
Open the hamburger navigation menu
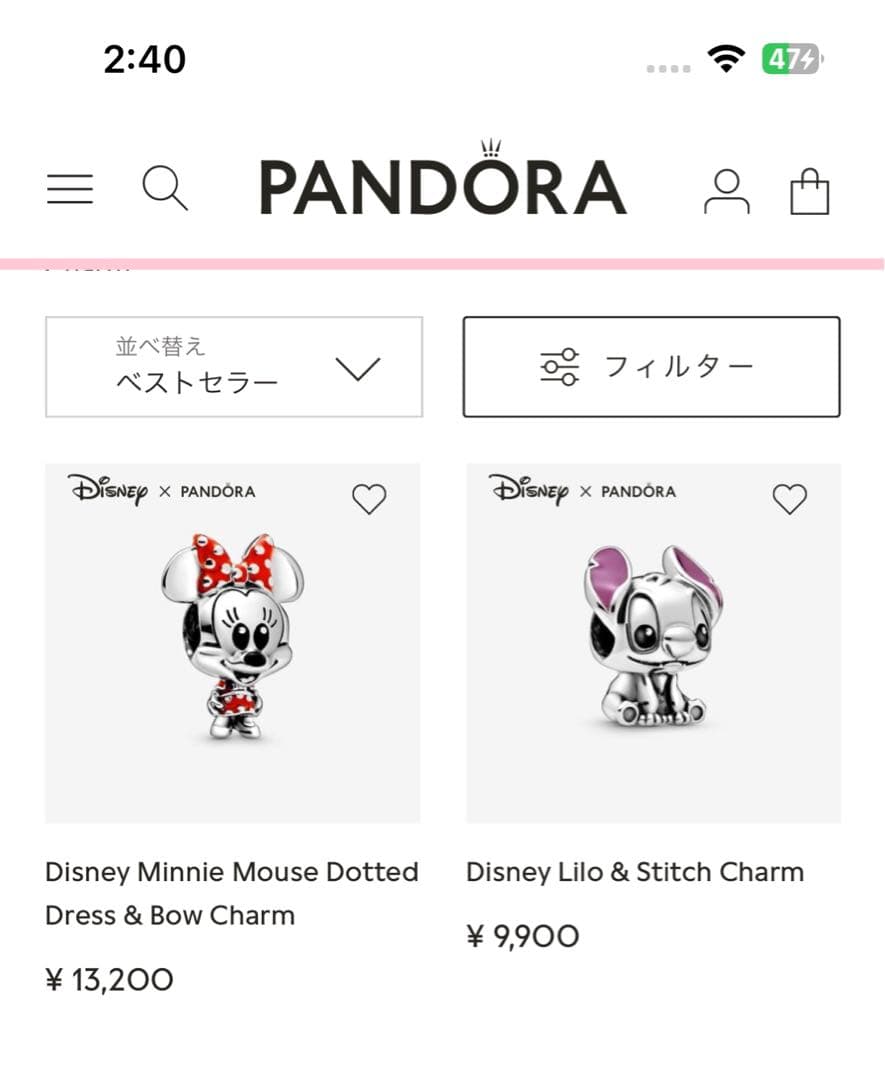pyautogui.click(x=69, y=188)
